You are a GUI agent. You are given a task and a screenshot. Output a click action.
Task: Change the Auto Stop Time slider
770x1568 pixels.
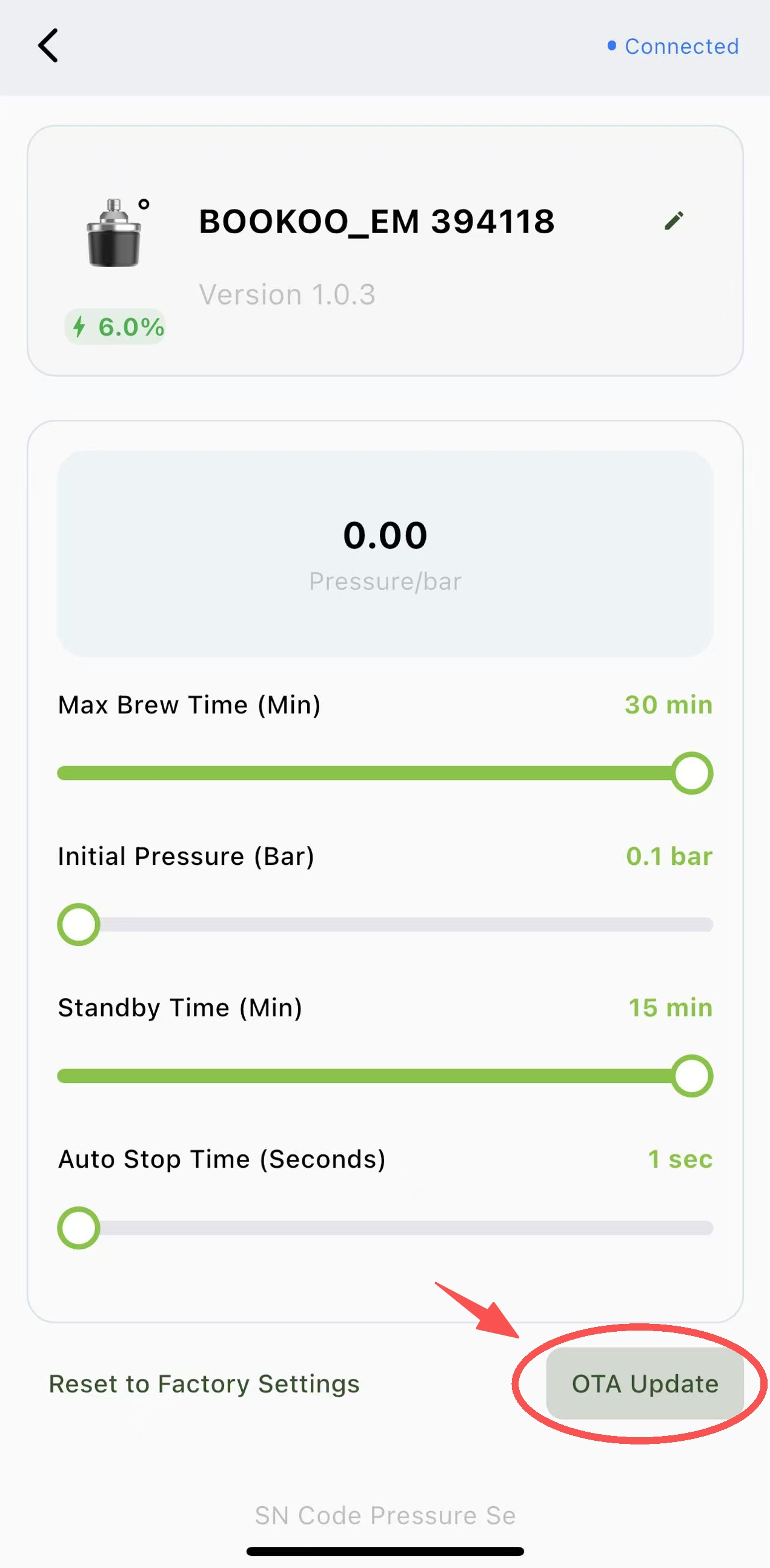pos(79,1227)
